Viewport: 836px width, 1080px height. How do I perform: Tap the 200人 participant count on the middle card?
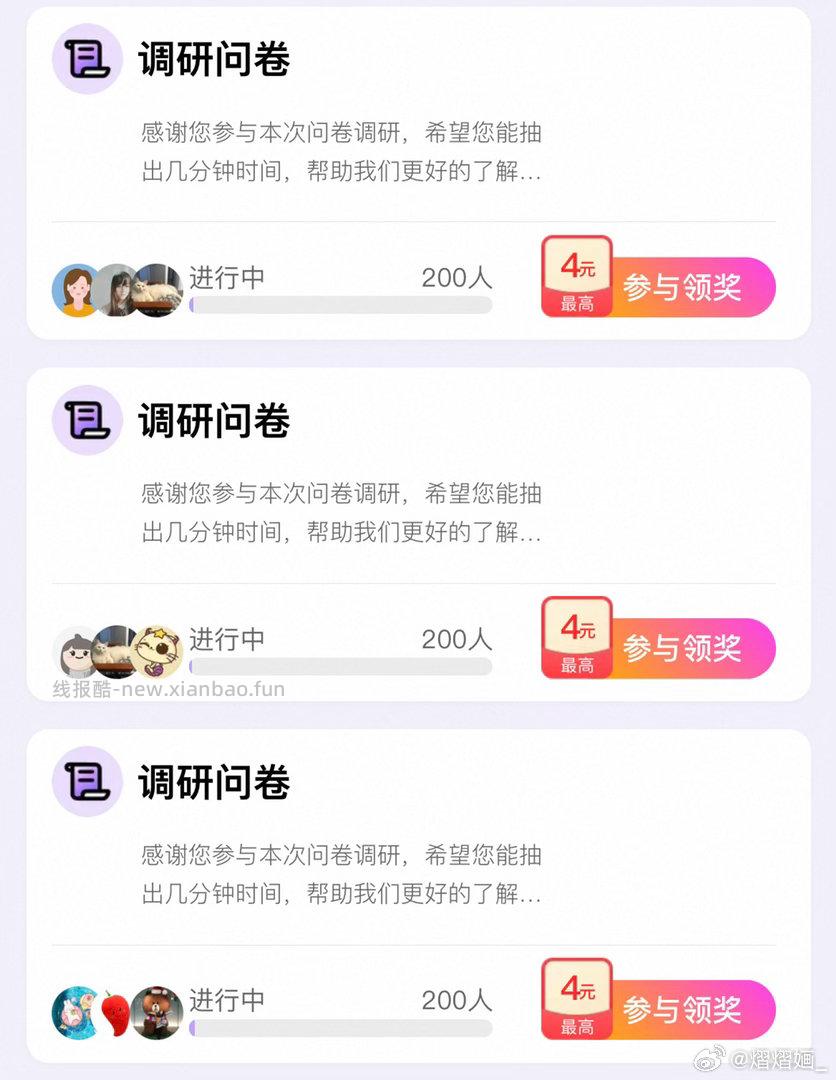coord(455,640)
